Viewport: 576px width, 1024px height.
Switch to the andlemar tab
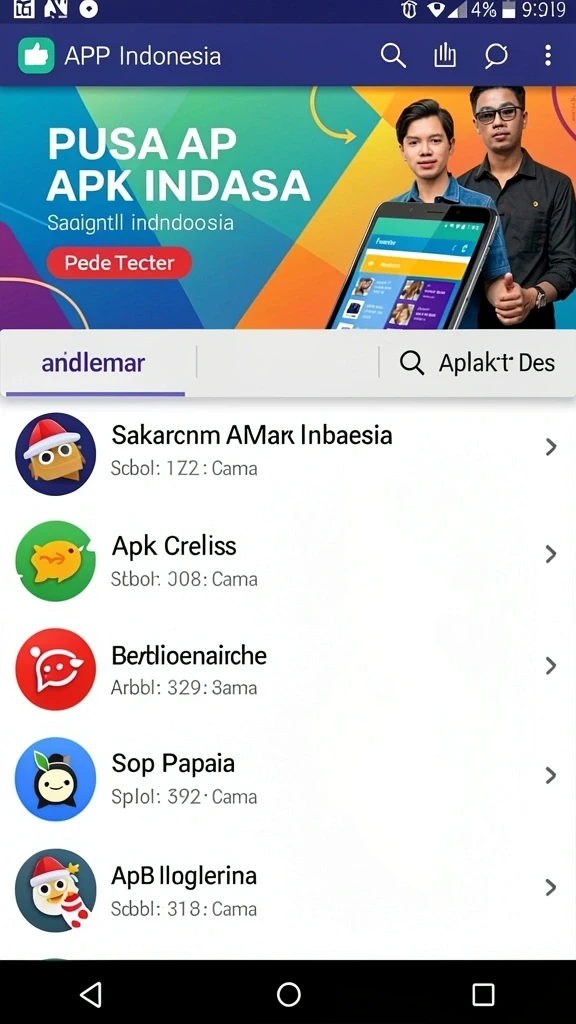tap(93, 363)
